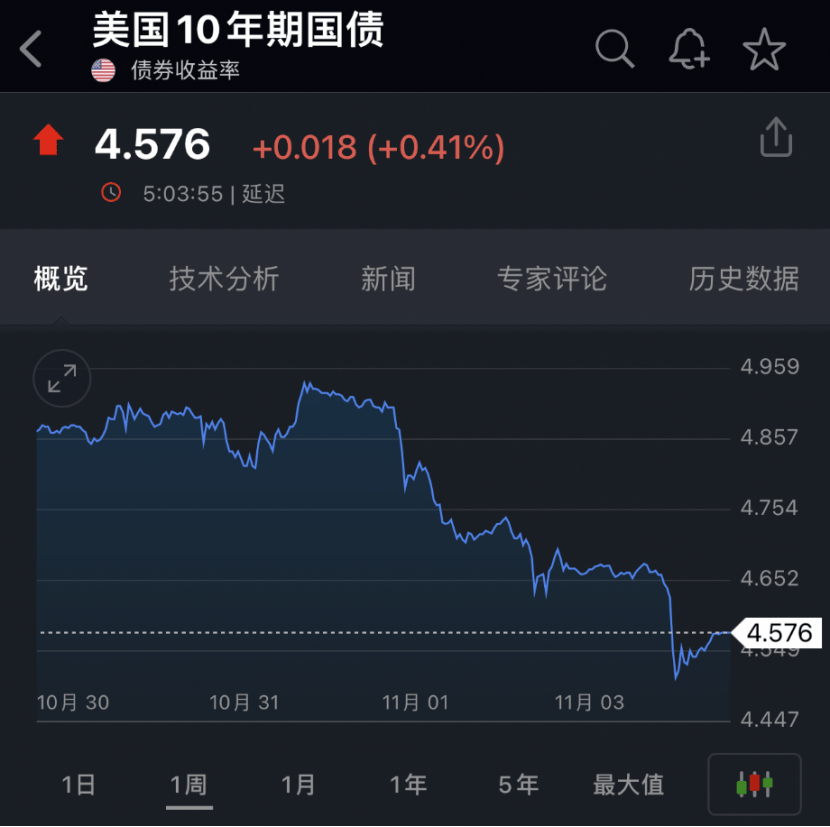Viewport: 830px width, 827px height.
Task: Switch to the 专家评论 tab
Action: tap(552, 279)
